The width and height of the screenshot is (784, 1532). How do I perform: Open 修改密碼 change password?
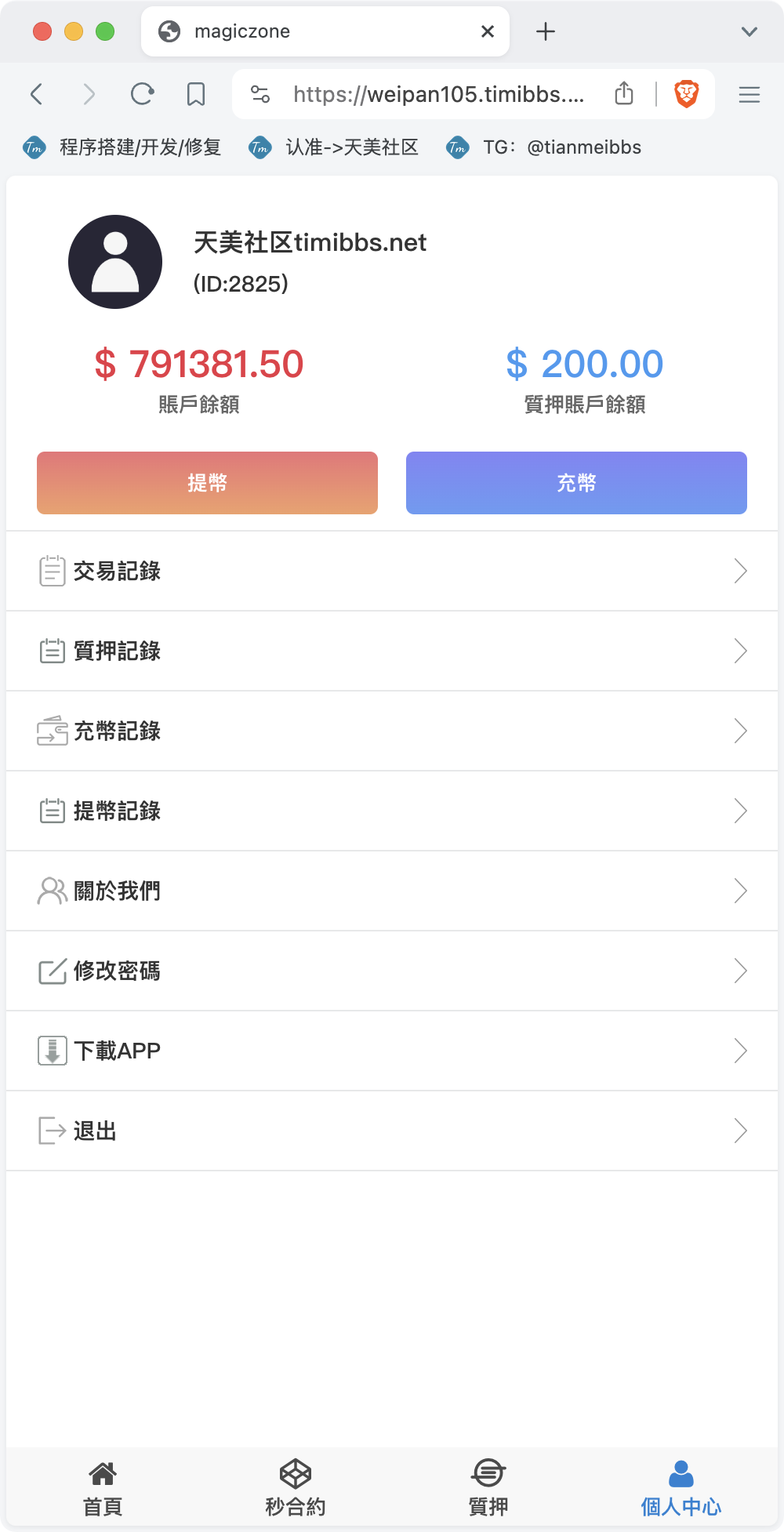pyautogui.click(x=392, y=971)
